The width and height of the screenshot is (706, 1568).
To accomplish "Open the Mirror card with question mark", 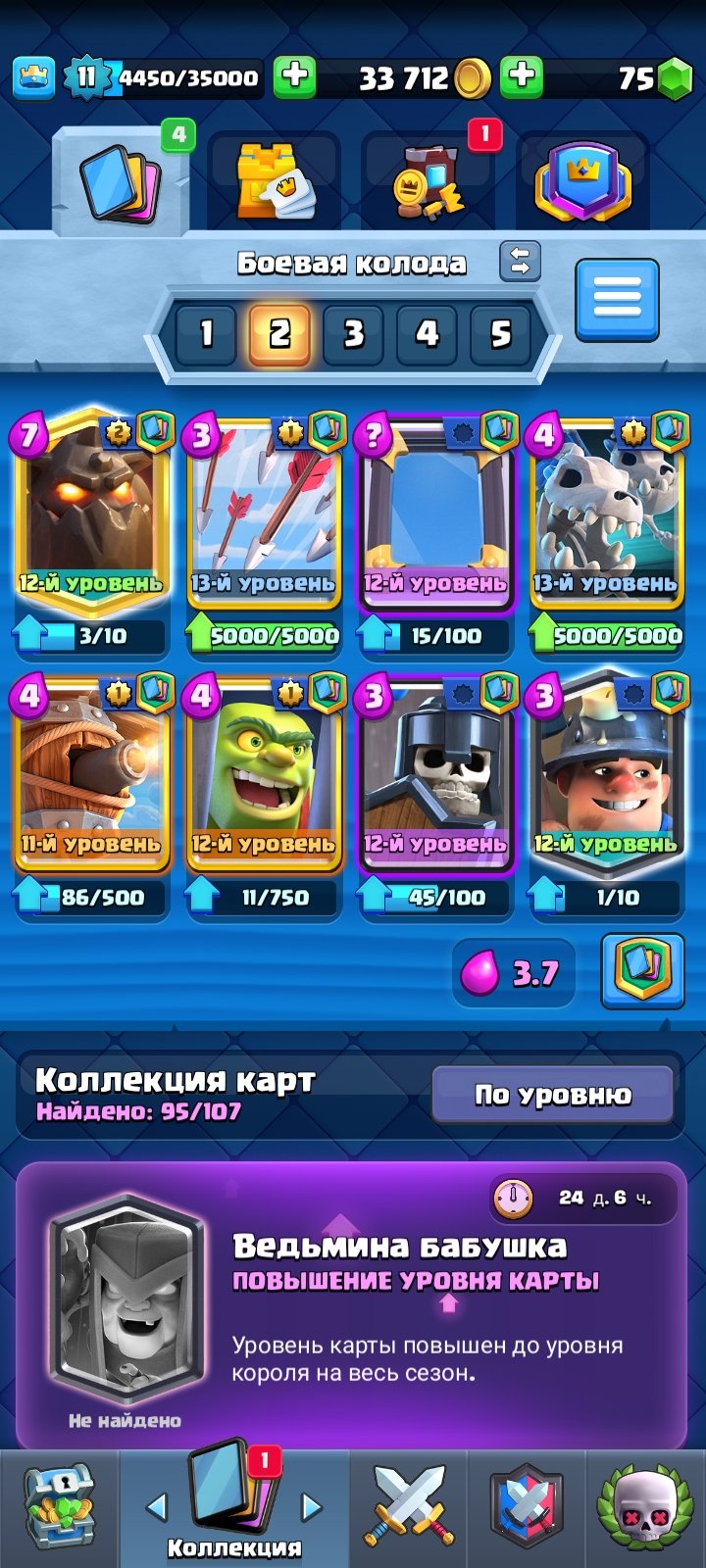I will (x=434, y=511).
